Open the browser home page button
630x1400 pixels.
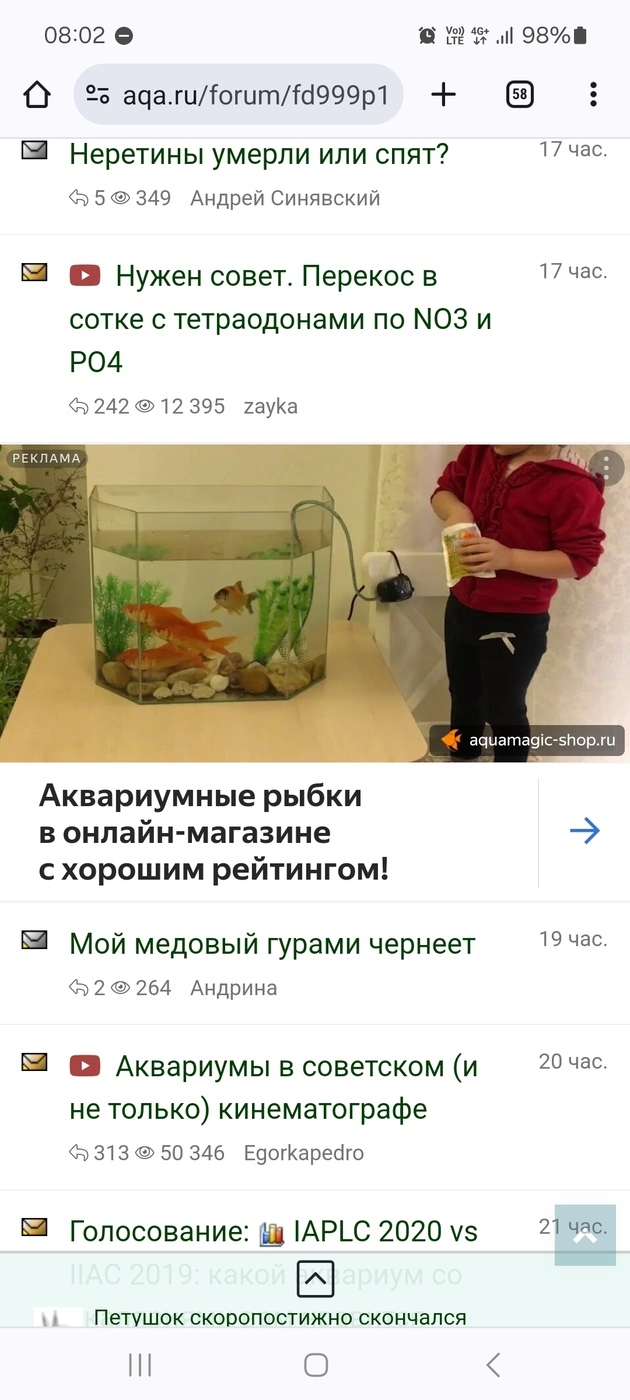click(x=36, y=95)
